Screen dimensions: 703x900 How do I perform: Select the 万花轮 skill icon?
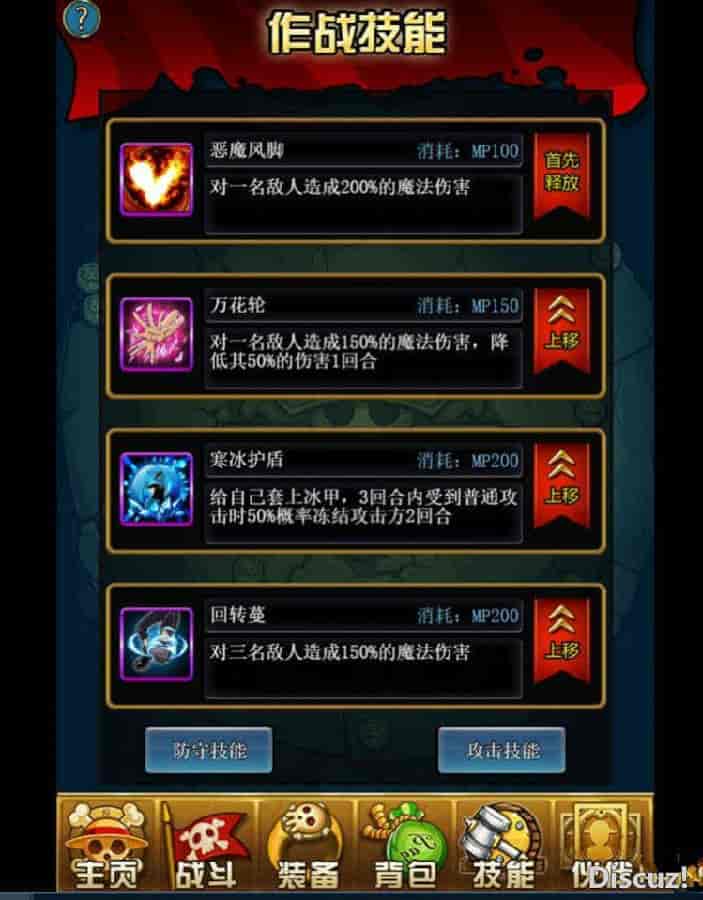tap(156, 334)
